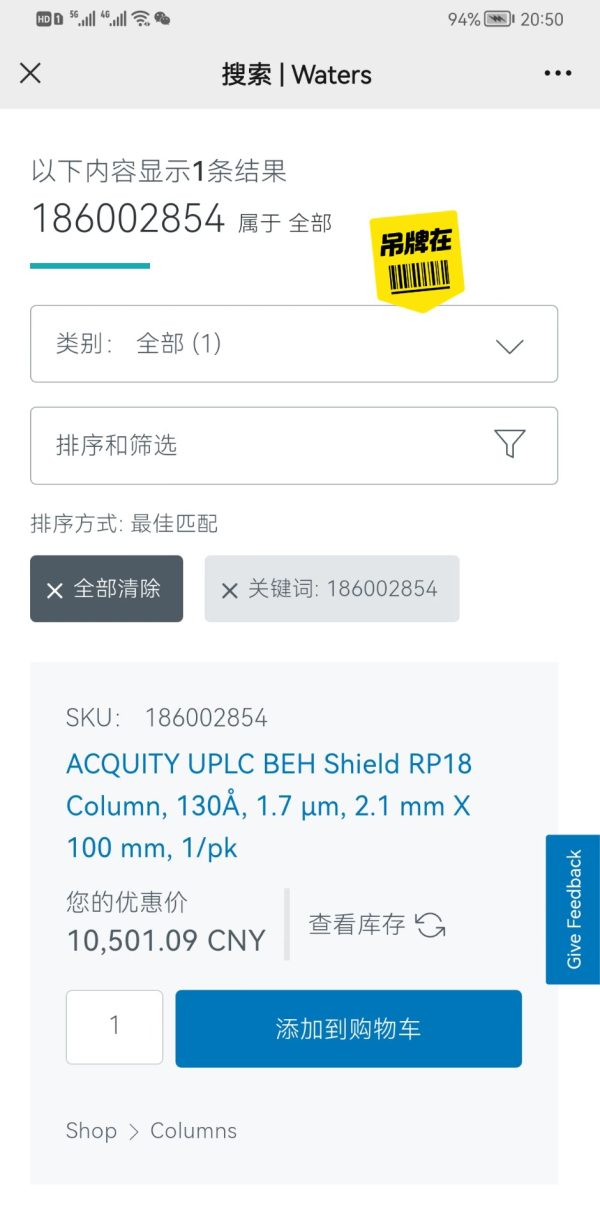
Task: Tap the yellow 吊牌在 barcode sticker
Action: (417, 259)
